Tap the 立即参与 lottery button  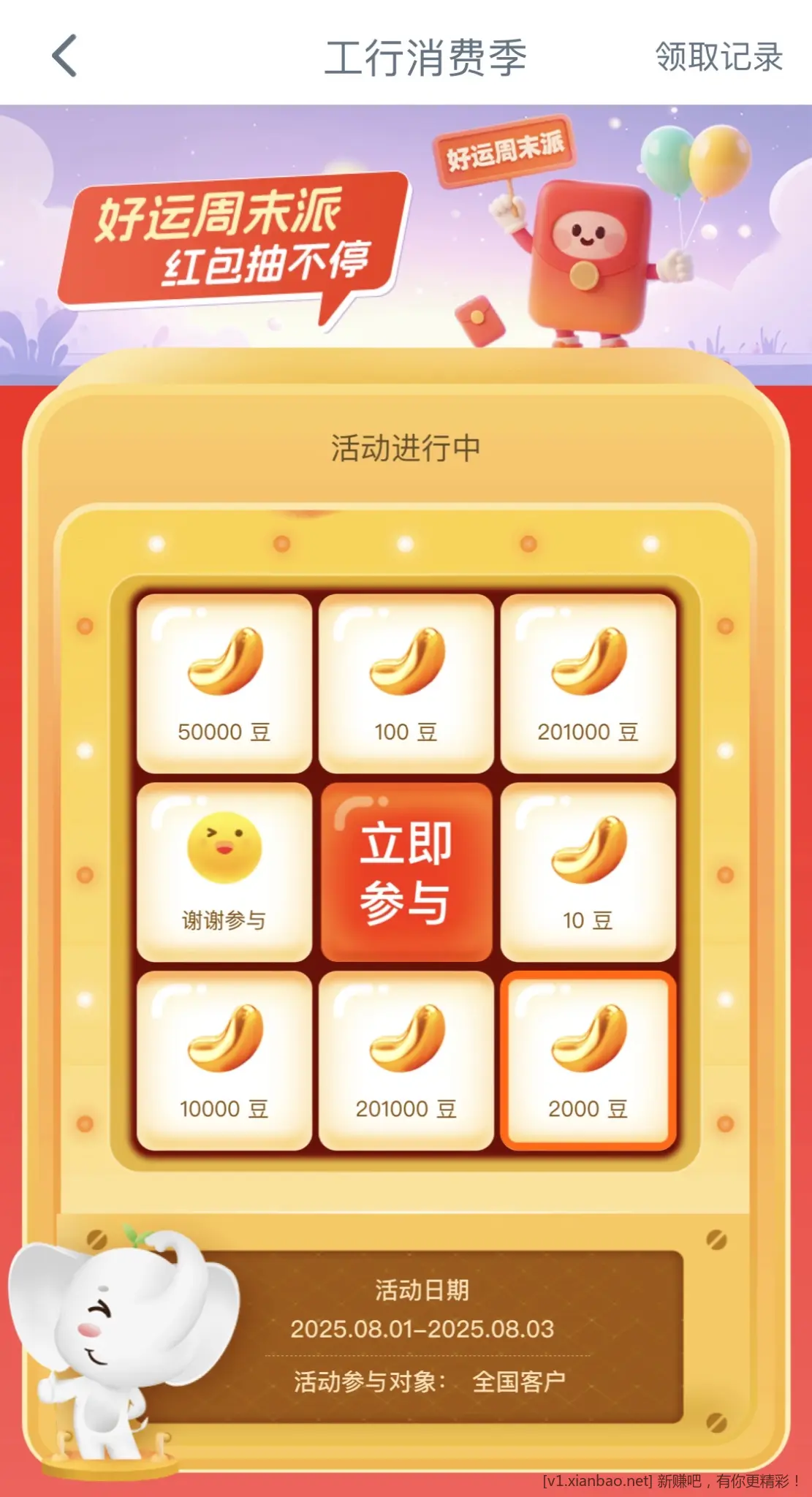coord(406,872)
